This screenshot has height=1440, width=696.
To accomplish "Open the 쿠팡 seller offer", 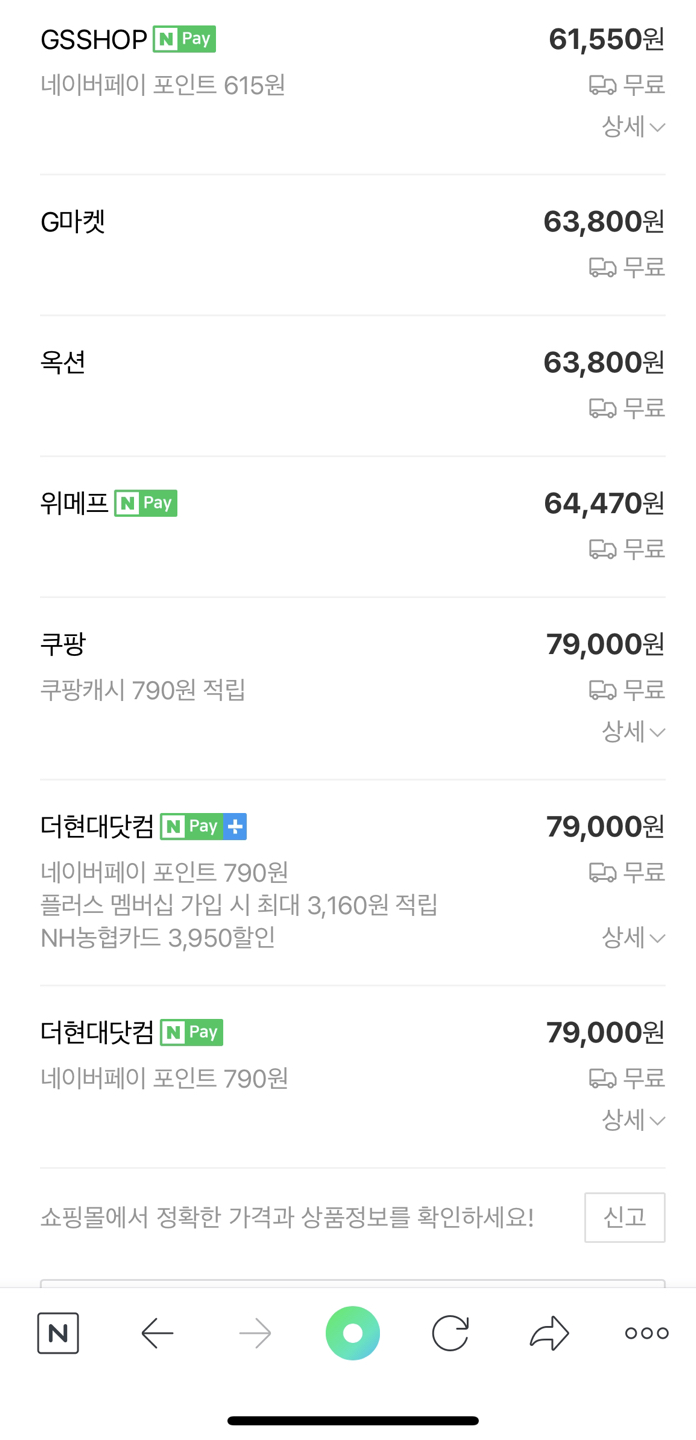I will pyautogui.click(x=352, y=688).
